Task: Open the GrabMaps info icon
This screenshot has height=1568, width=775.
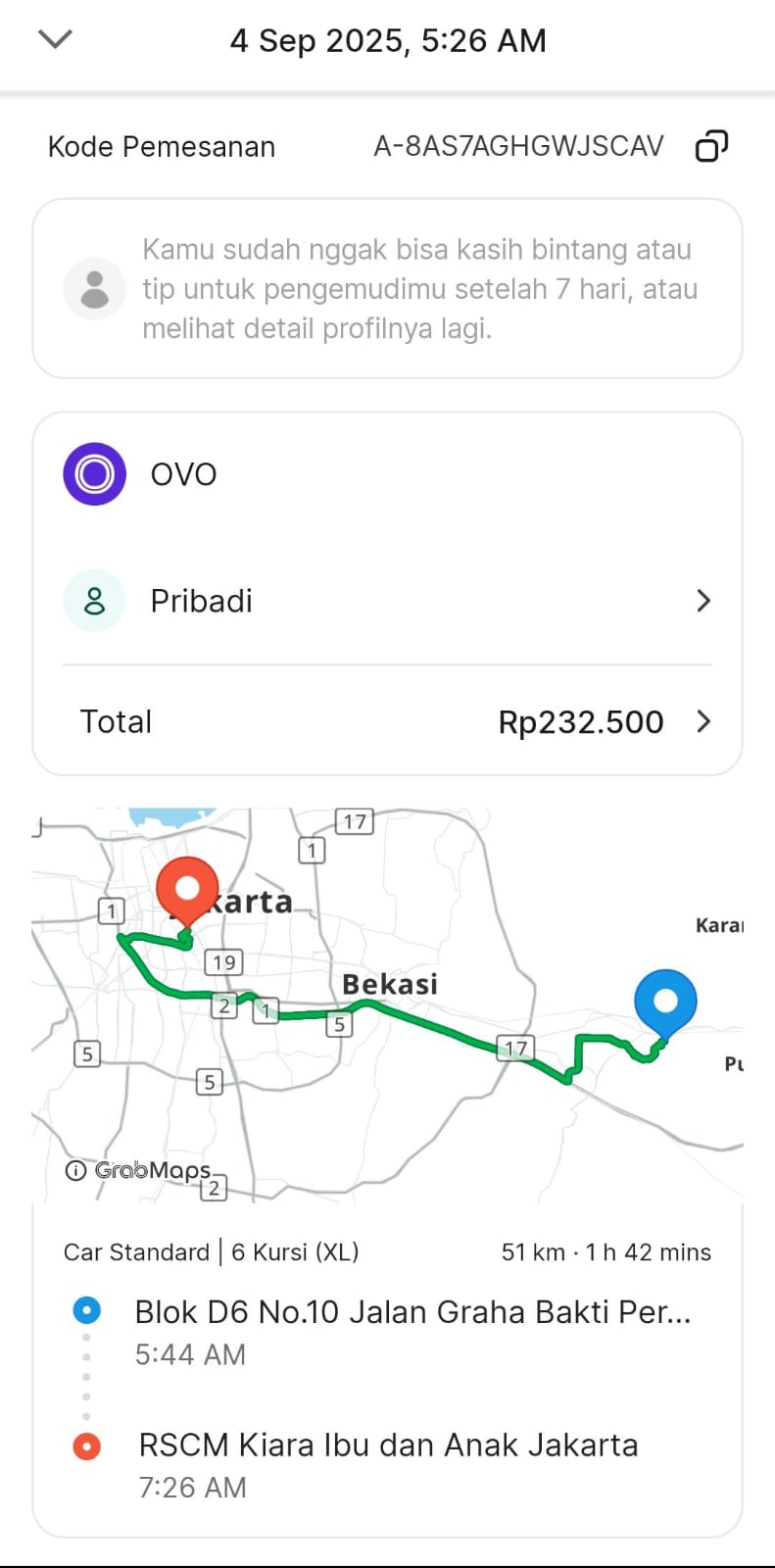Action: point(75,1170)
